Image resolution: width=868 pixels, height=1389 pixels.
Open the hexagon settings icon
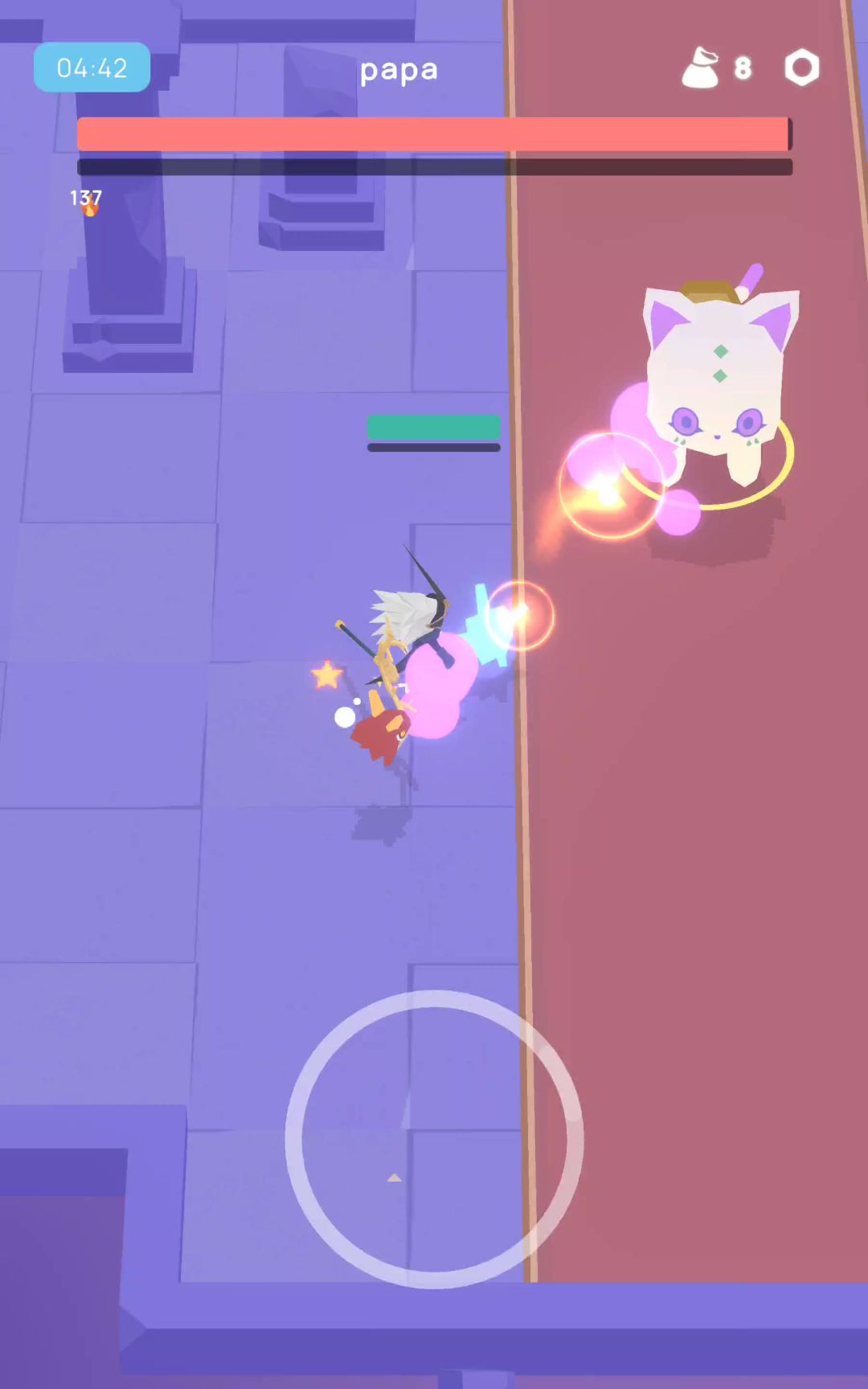801,68
